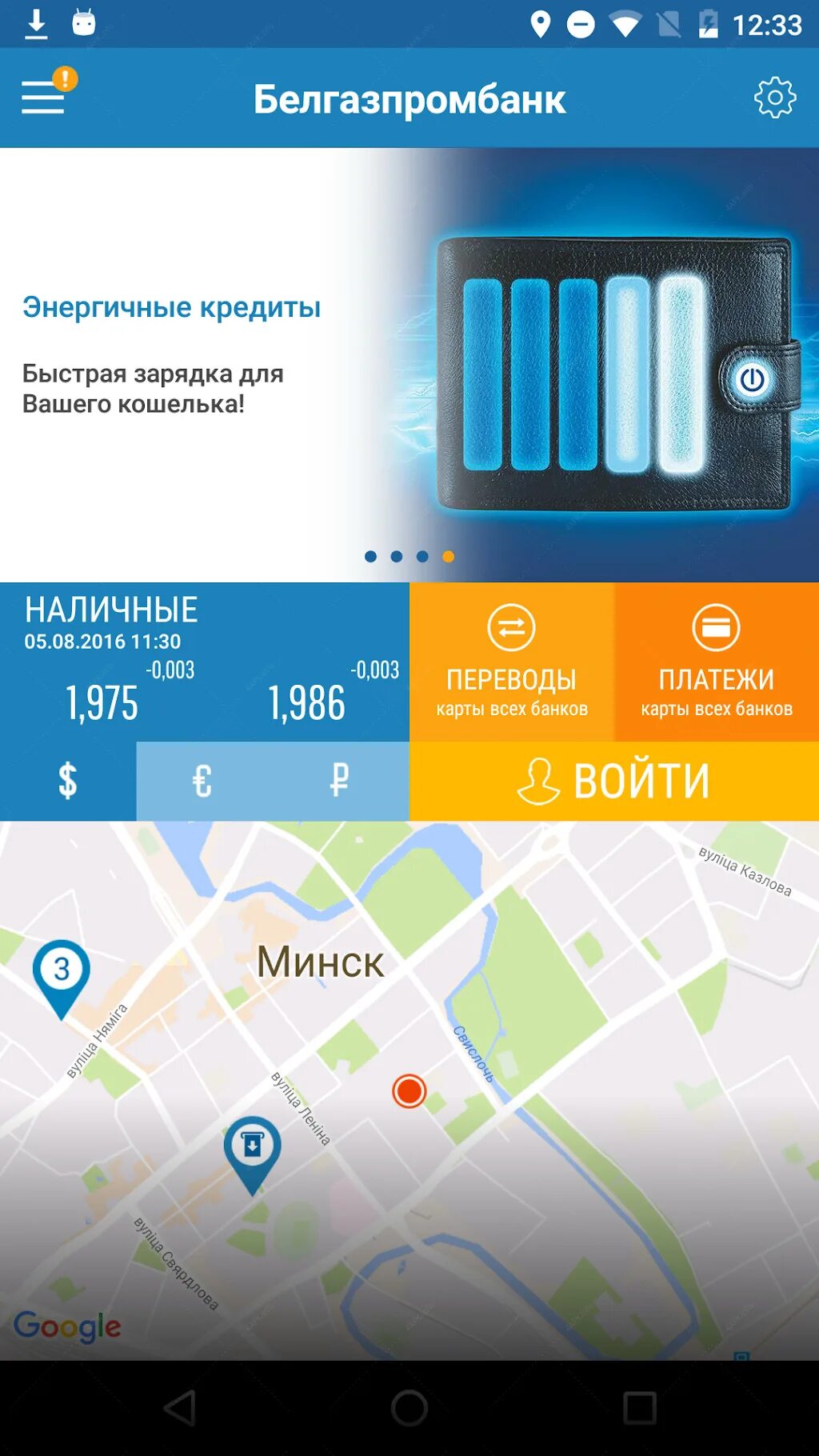Select the ATM pin on the map
This screenshot has height=1456, width=819.
pos(252,1146)
